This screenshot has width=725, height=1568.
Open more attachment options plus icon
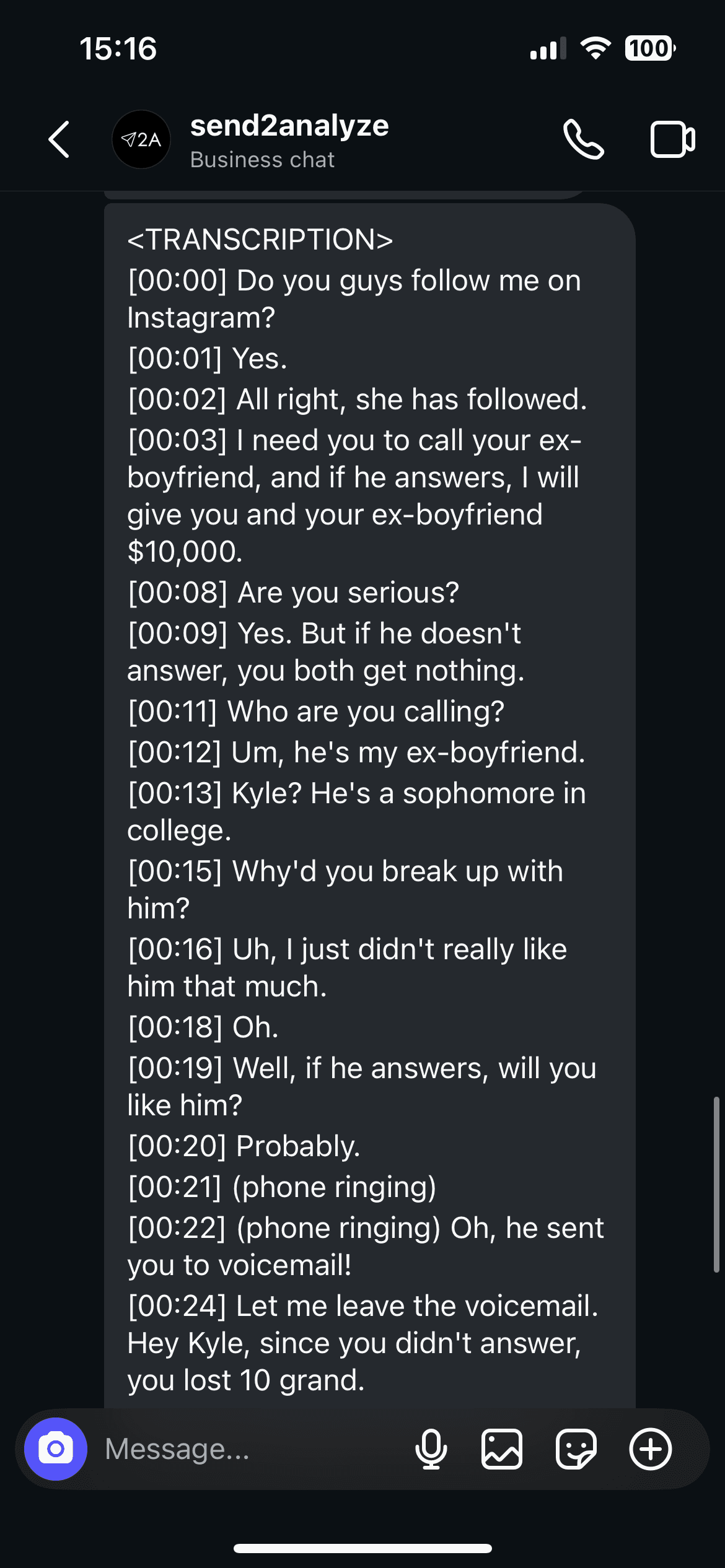[x=651, y=1449]
